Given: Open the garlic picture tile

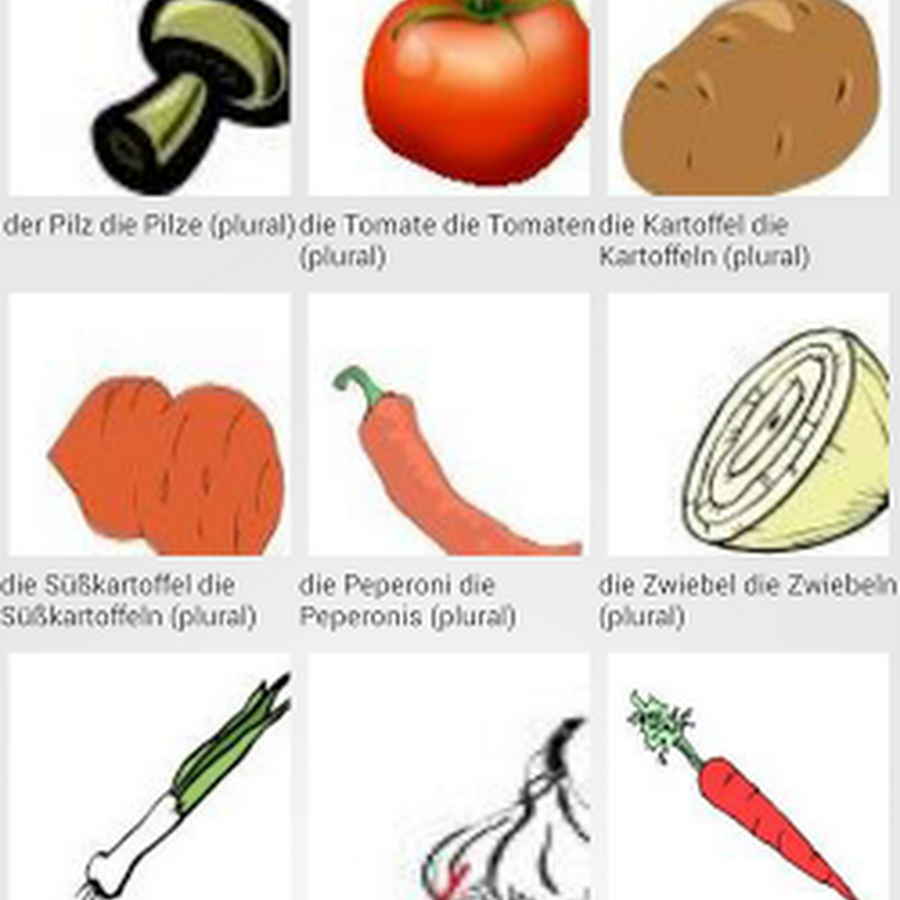Looking at the screenshot, I should pyautogui.click(x=448, y=780).
